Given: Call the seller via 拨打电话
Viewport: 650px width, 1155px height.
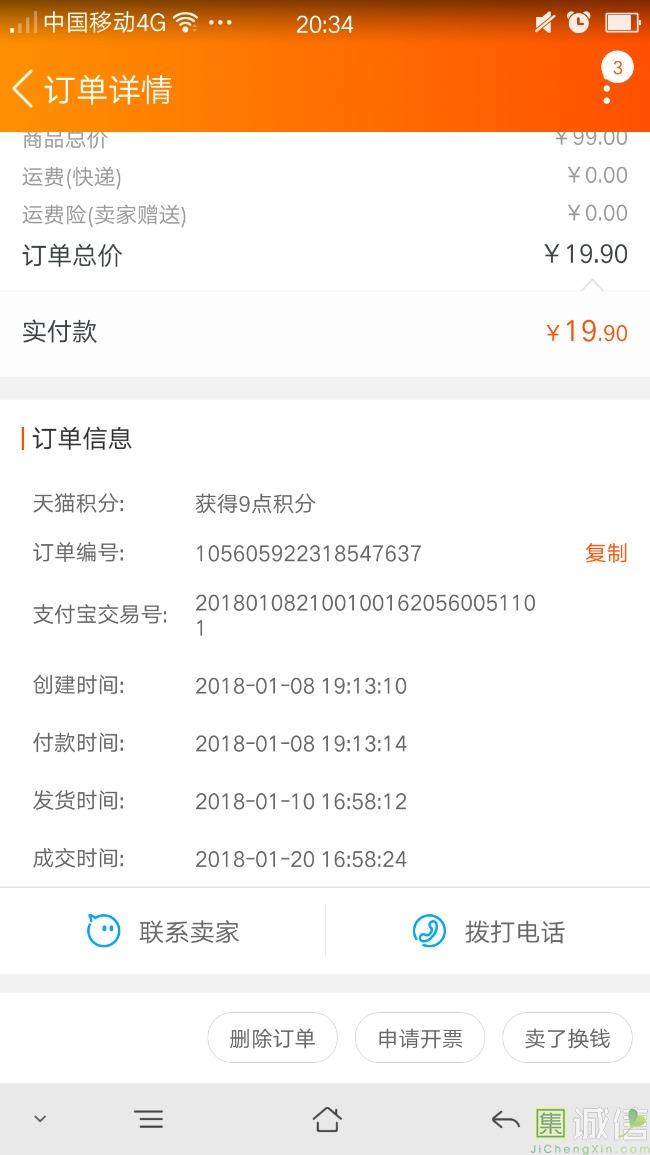Looking at the screenshot, I should [488, 932].
